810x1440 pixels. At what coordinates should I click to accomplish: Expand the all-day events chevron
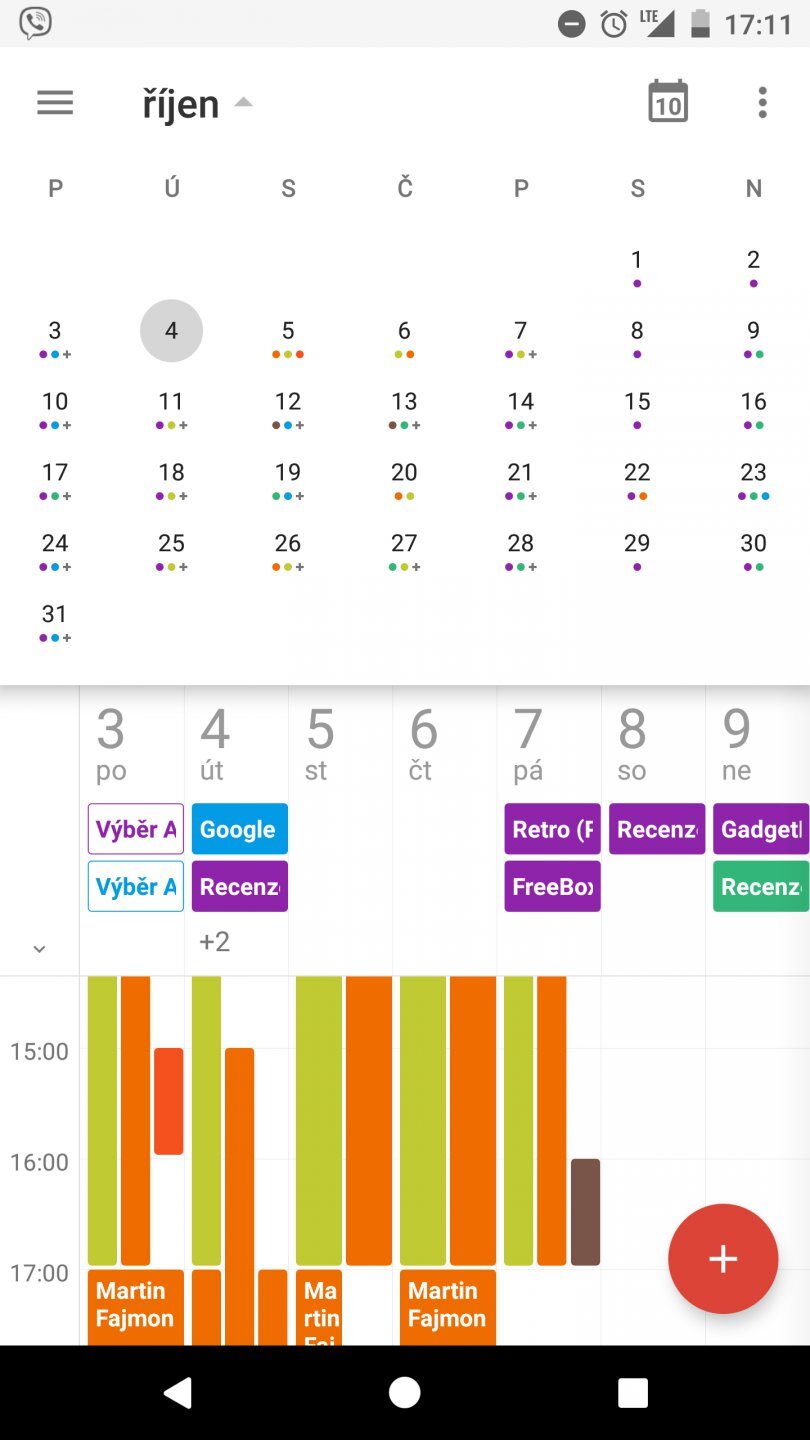pyautogui.click(x=39, y=948)
